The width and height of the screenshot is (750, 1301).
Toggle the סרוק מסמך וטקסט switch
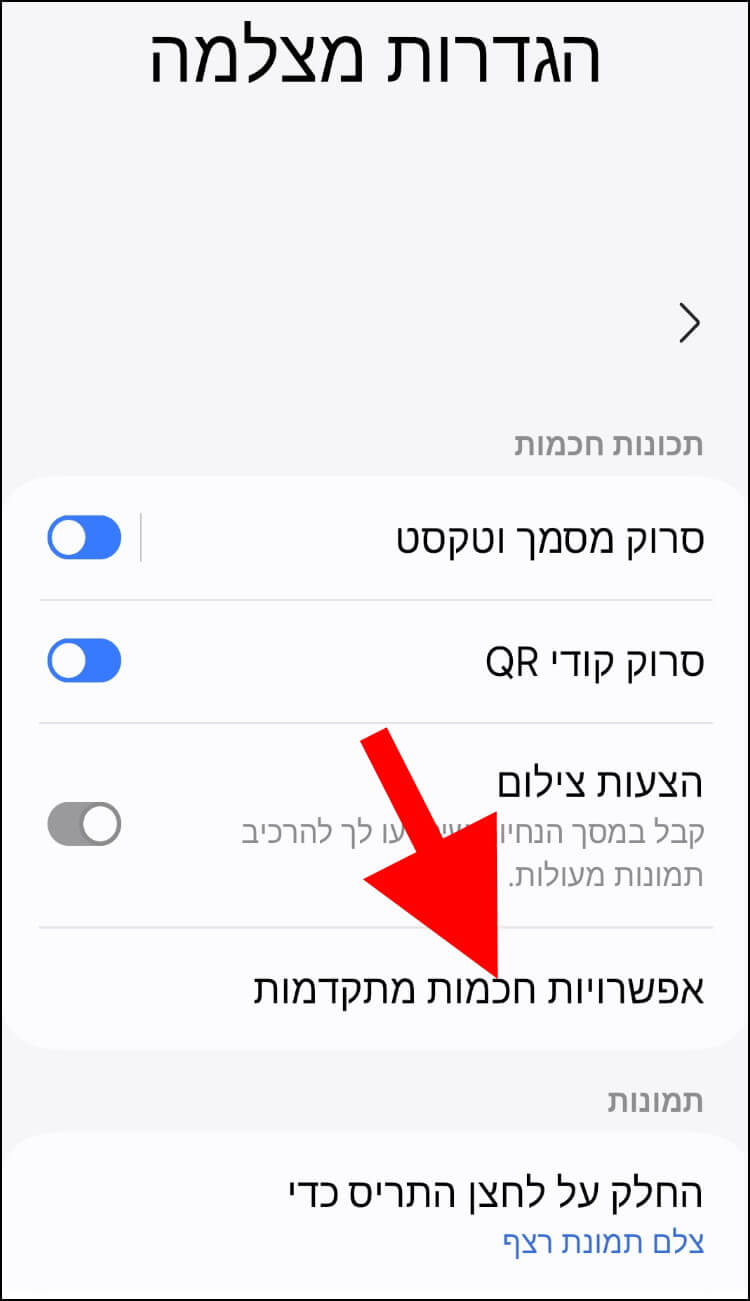pyautogui.click(x=84, y=538)
